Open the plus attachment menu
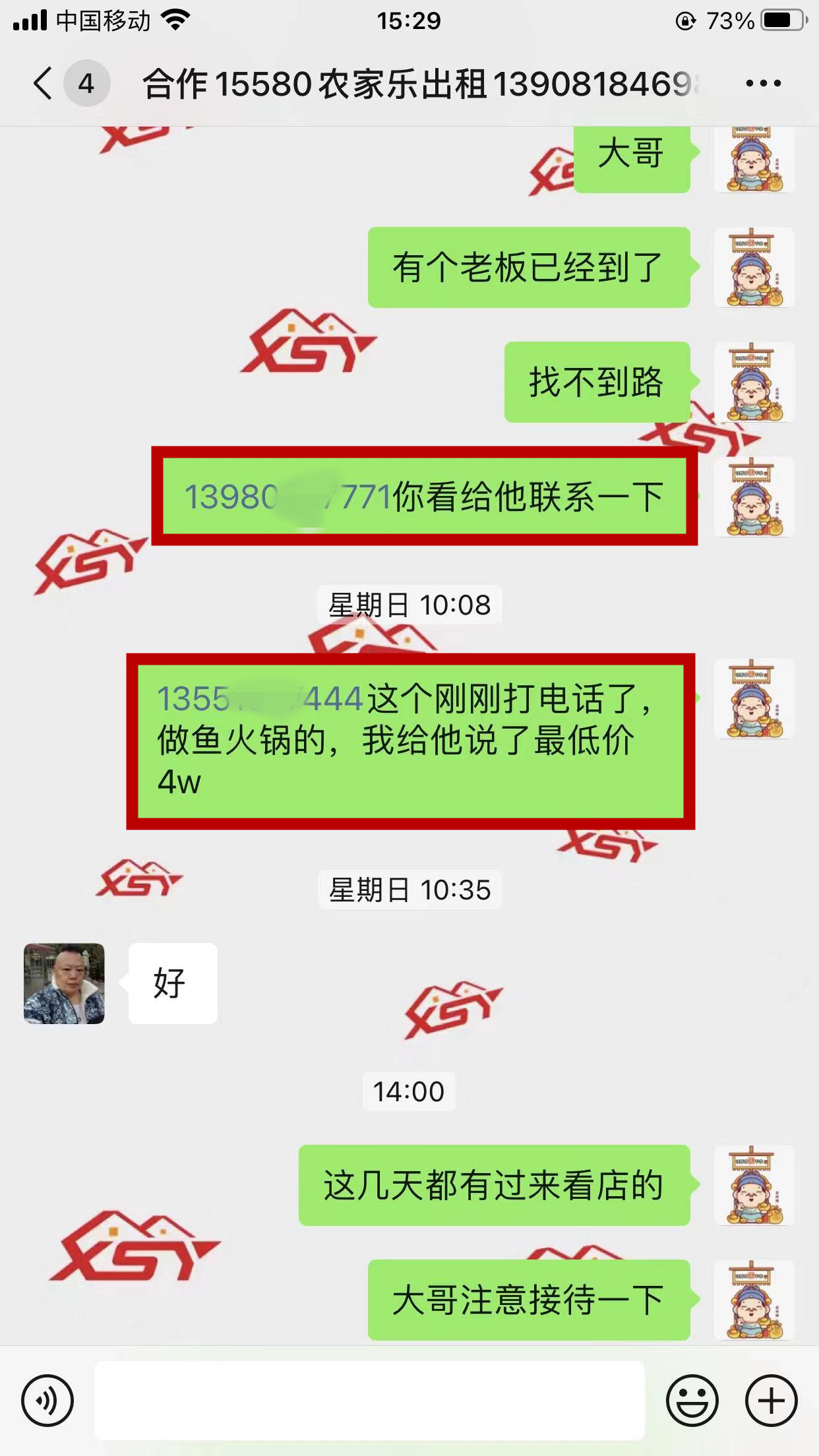 click(771, 1400)
